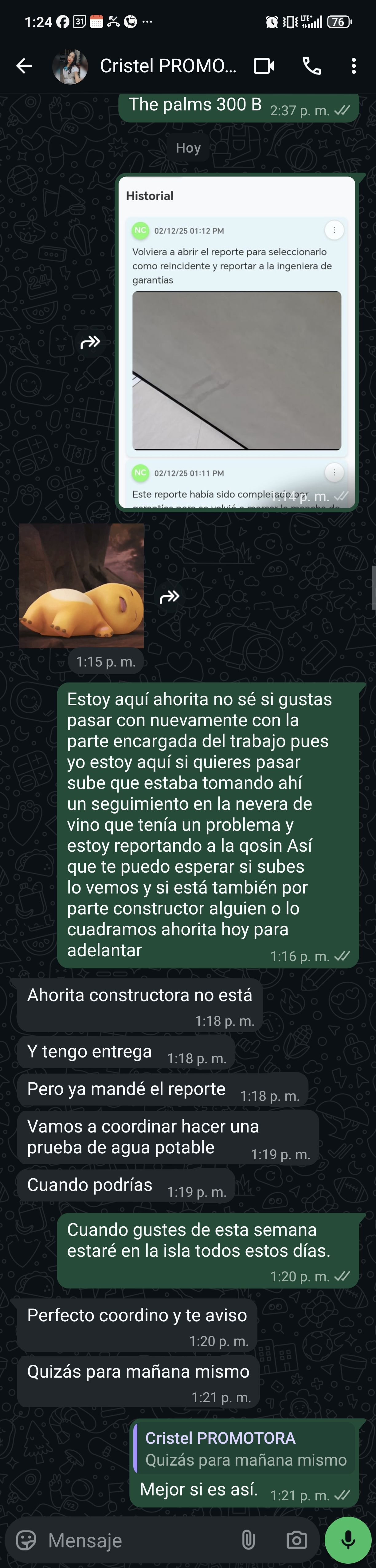Screen dimensions: 376x1568
Task: Open Cristel PROMOTORA's contact info
Action: coord(167,66)
